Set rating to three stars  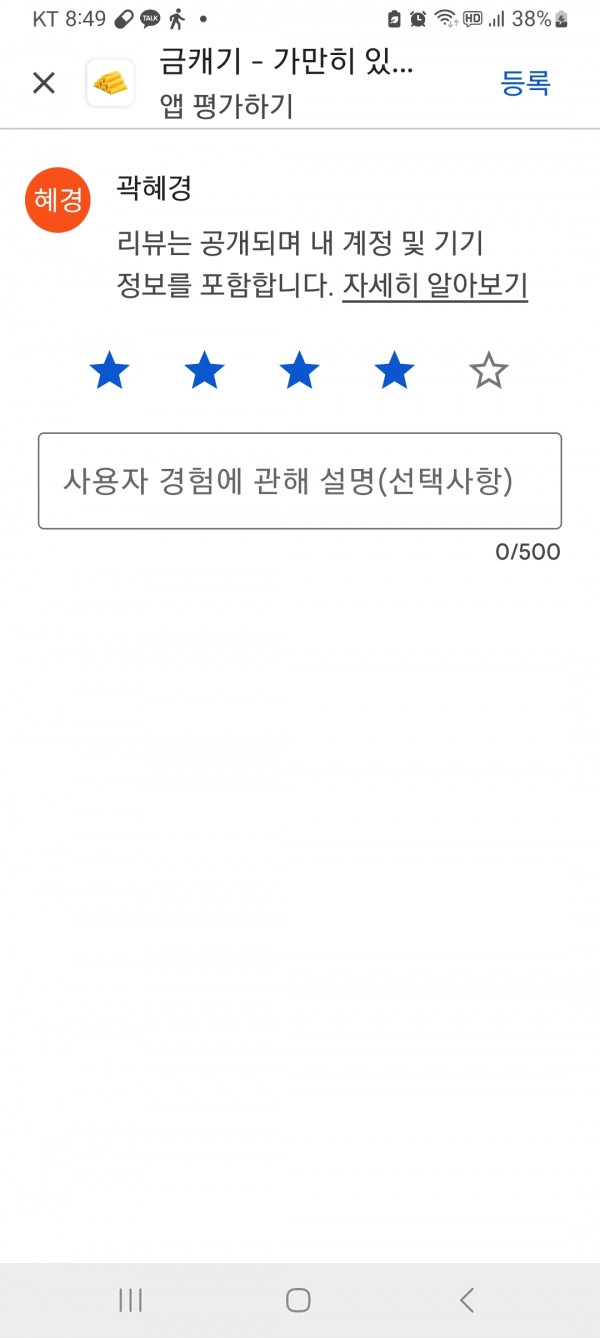299,372
